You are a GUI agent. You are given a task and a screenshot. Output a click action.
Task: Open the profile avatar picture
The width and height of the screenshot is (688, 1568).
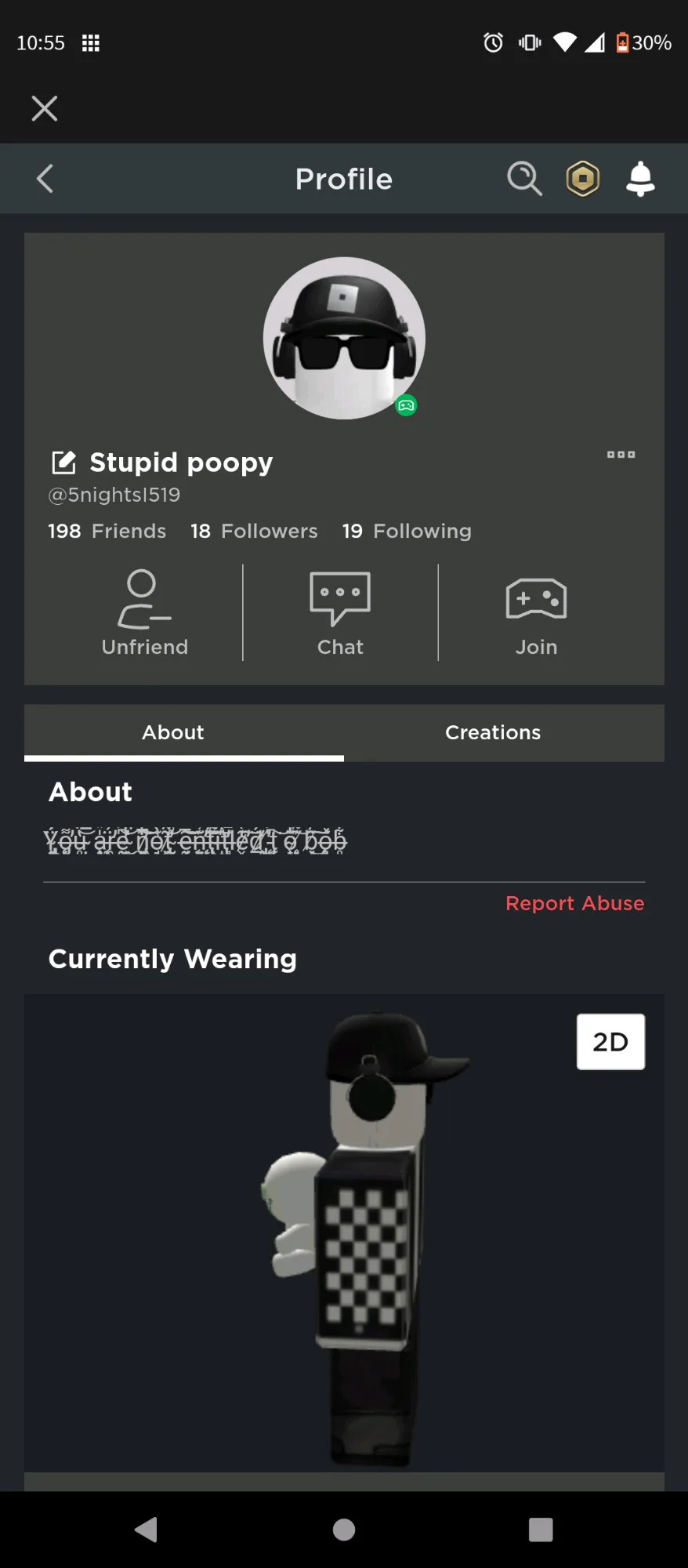coord(344,338)
